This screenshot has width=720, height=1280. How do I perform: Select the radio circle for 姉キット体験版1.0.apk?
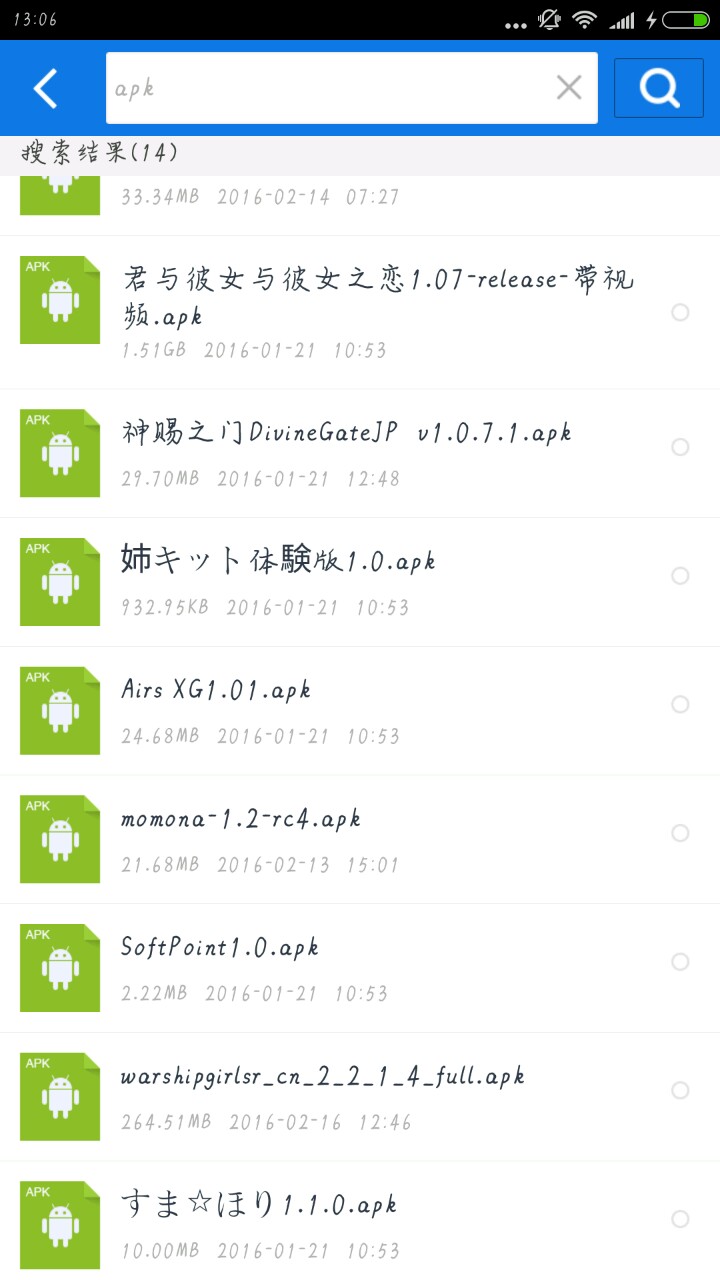[x=680, y=576]
